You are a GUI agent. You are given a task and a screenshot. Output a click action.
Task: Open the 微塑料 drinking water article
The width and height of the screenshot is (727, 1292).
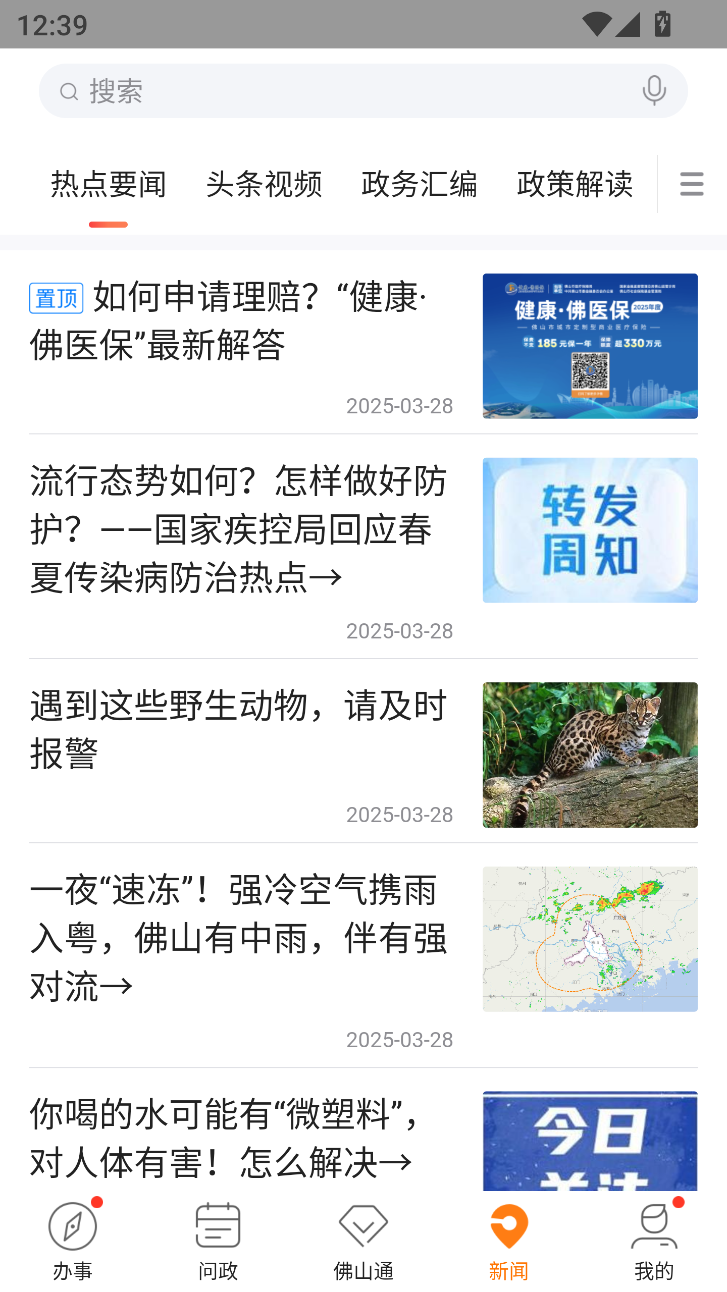[240, 1138]
